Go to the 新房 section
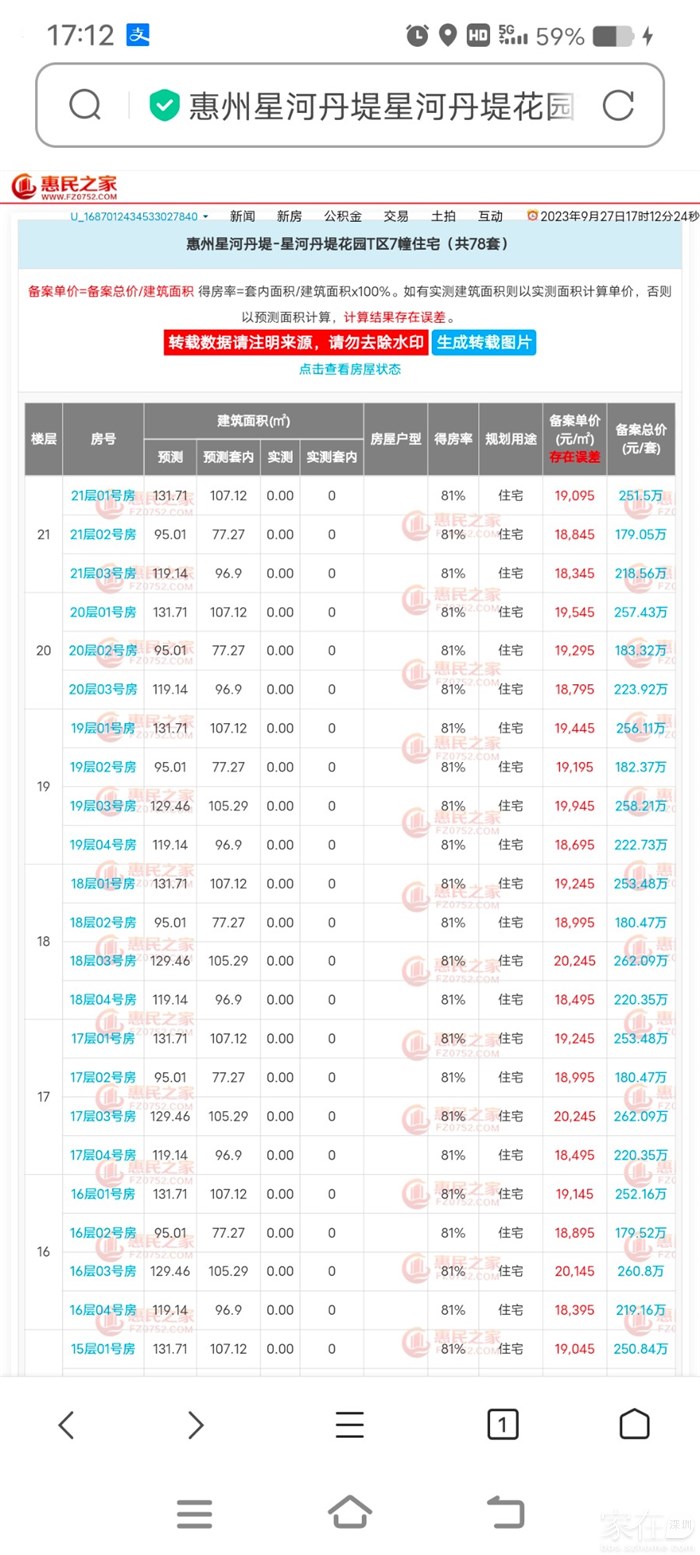The width and height of the screenshot is (700, 1555). 289,216
